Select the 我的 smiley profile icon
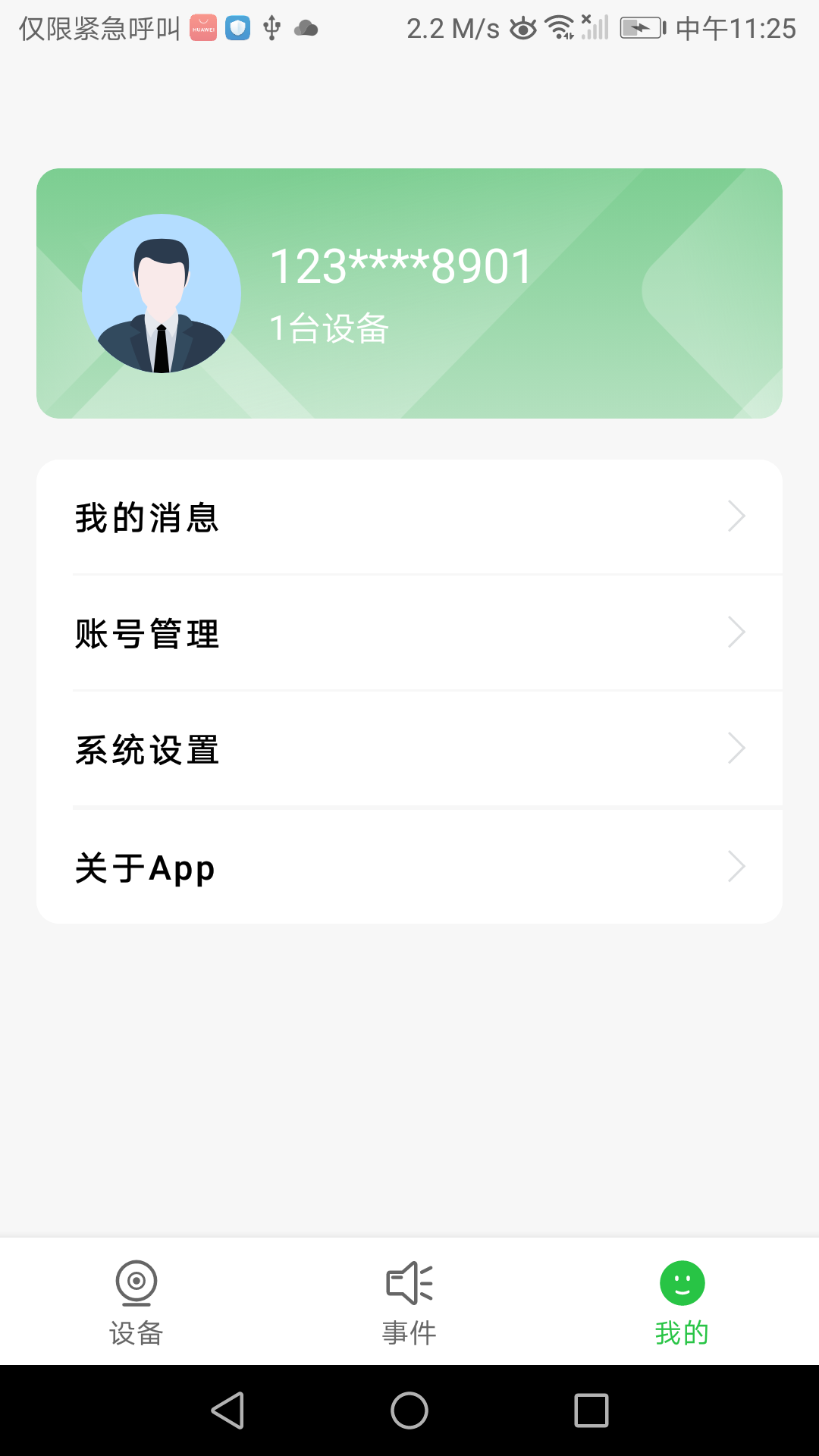 pyautogui.click(x=680, y=1279)
